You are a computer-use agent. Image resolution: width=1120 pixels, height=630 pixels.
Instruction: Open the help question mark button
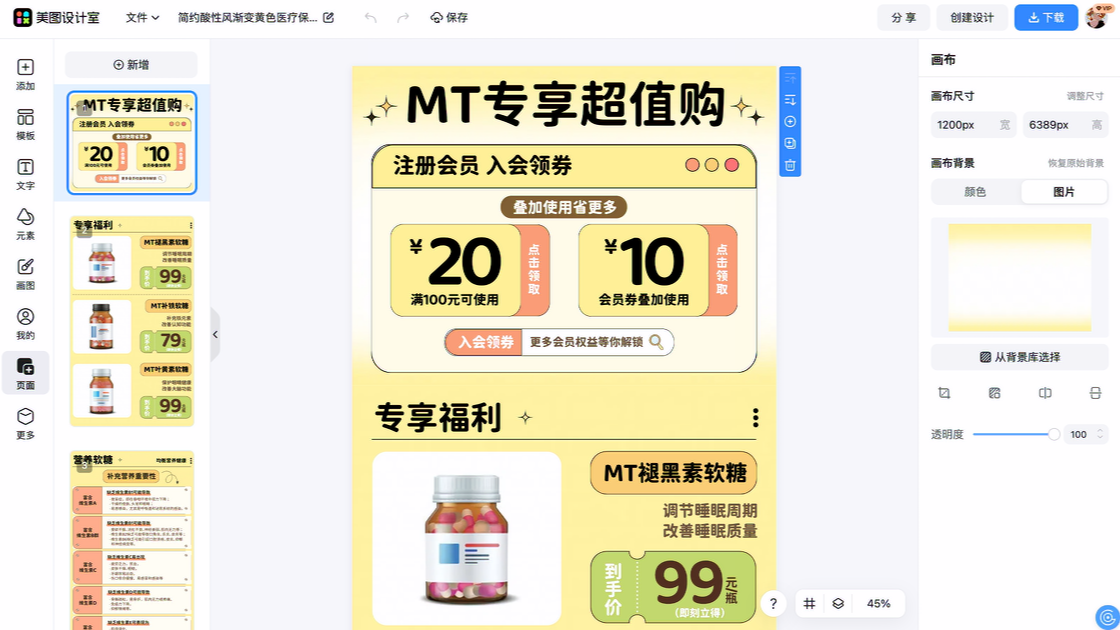point(773,604)
